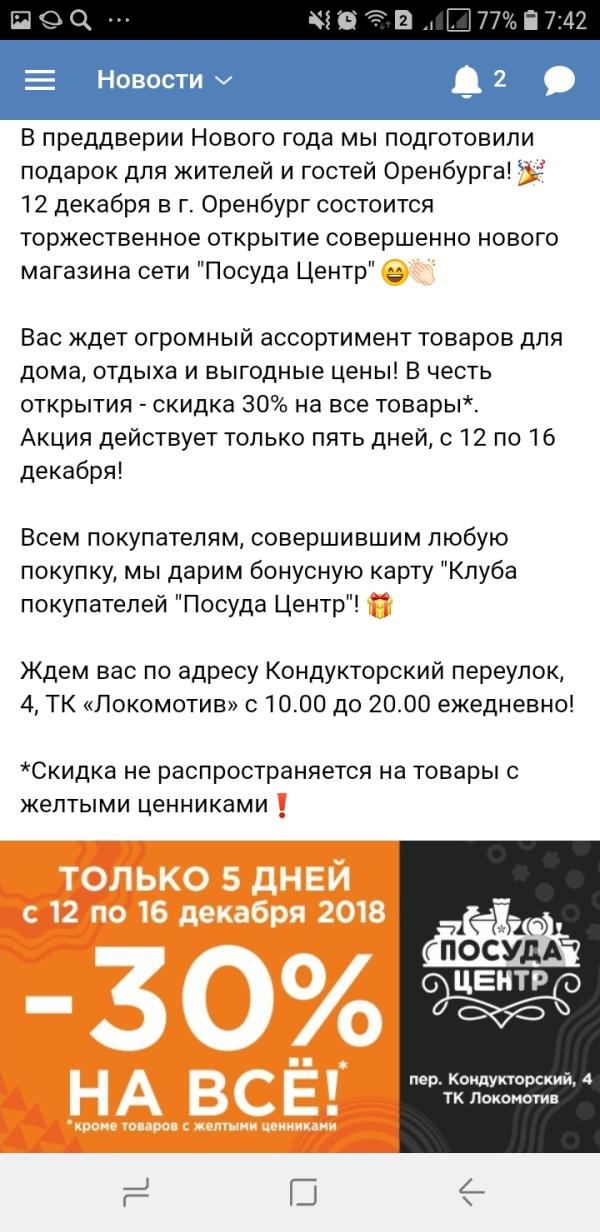This screenshot has width=600, height=1232.
Task: Tap the system back button
Action: (469, 1191)
